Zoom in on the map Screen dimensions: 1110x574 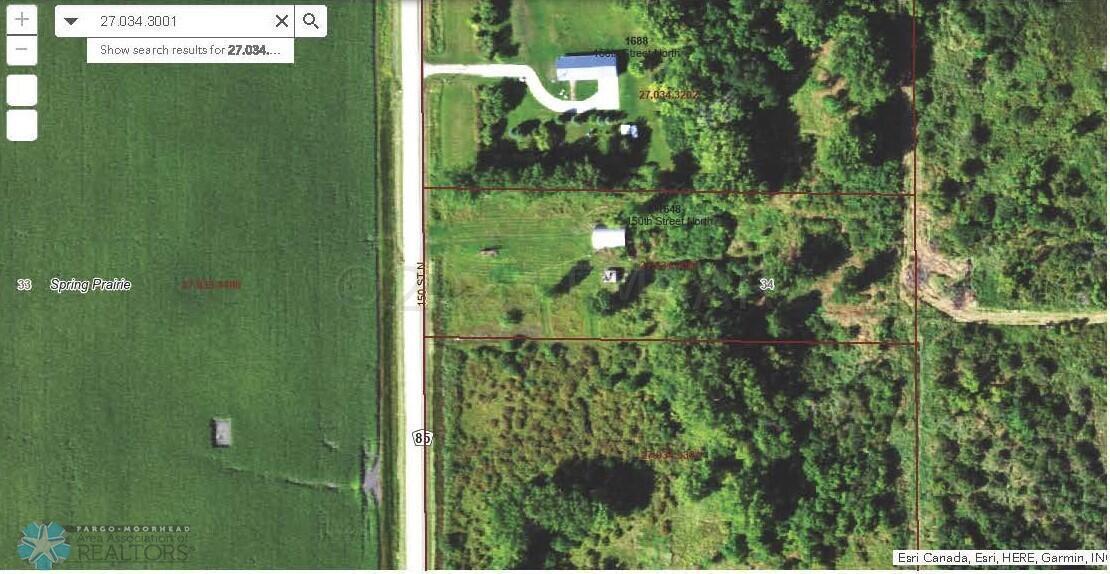(x=21, y=19)
